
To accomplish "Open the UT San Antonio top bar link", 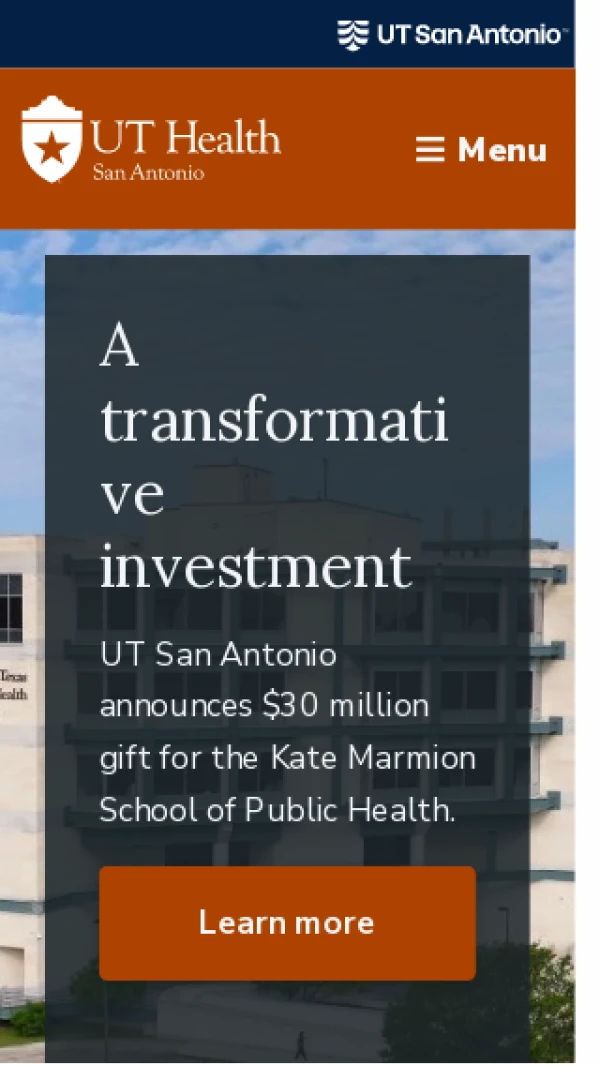I will [452, 34].
